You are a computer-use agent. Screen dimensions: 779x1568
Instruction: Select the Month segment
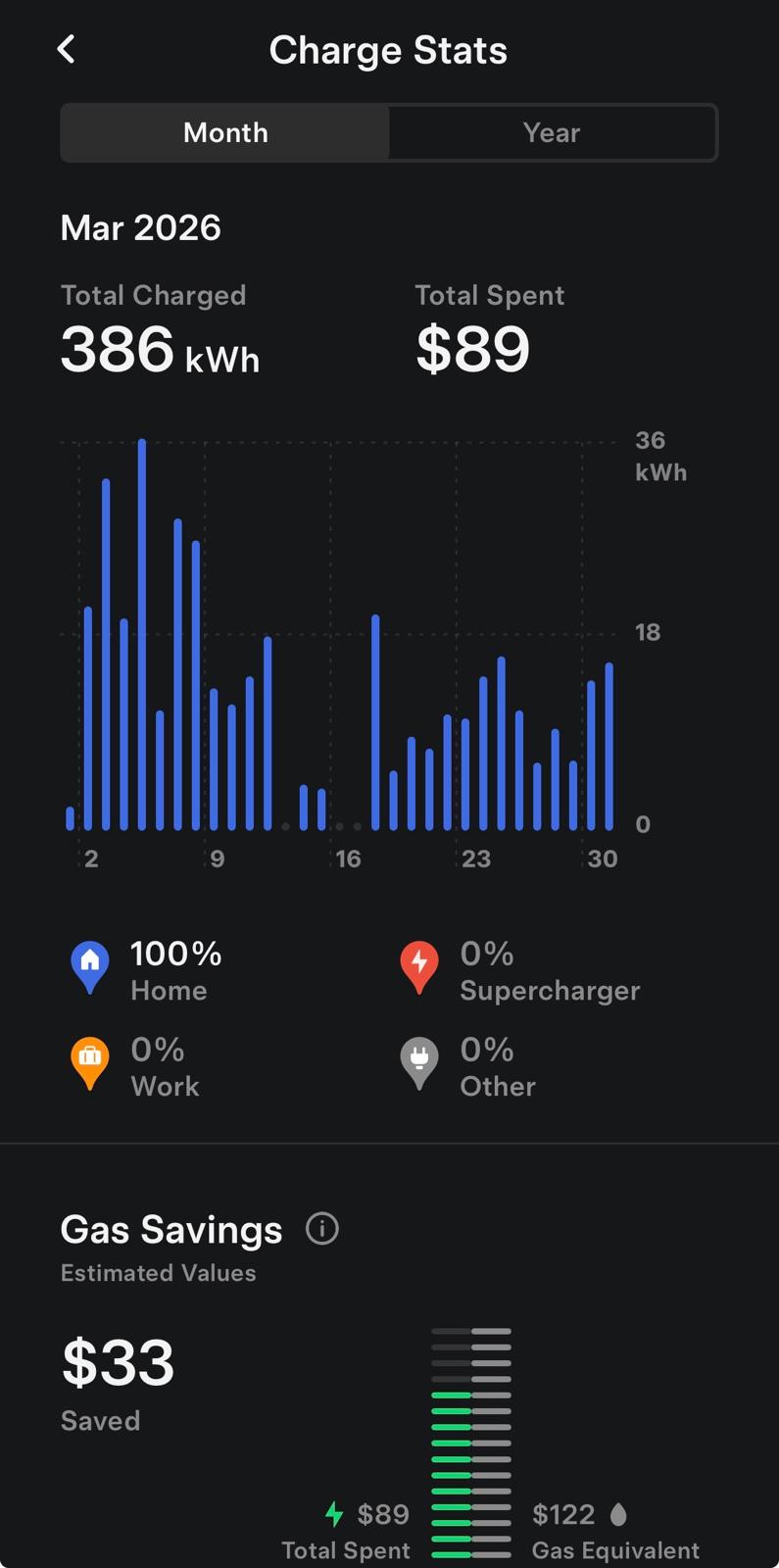(225, 132)
